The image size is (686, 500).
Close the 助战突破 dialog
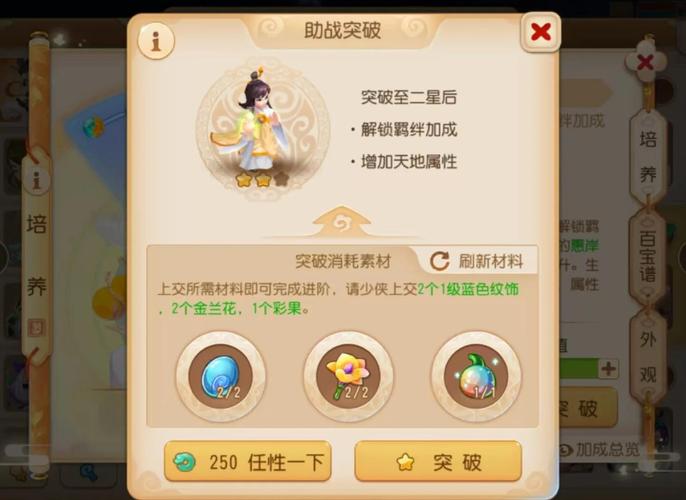540,33
